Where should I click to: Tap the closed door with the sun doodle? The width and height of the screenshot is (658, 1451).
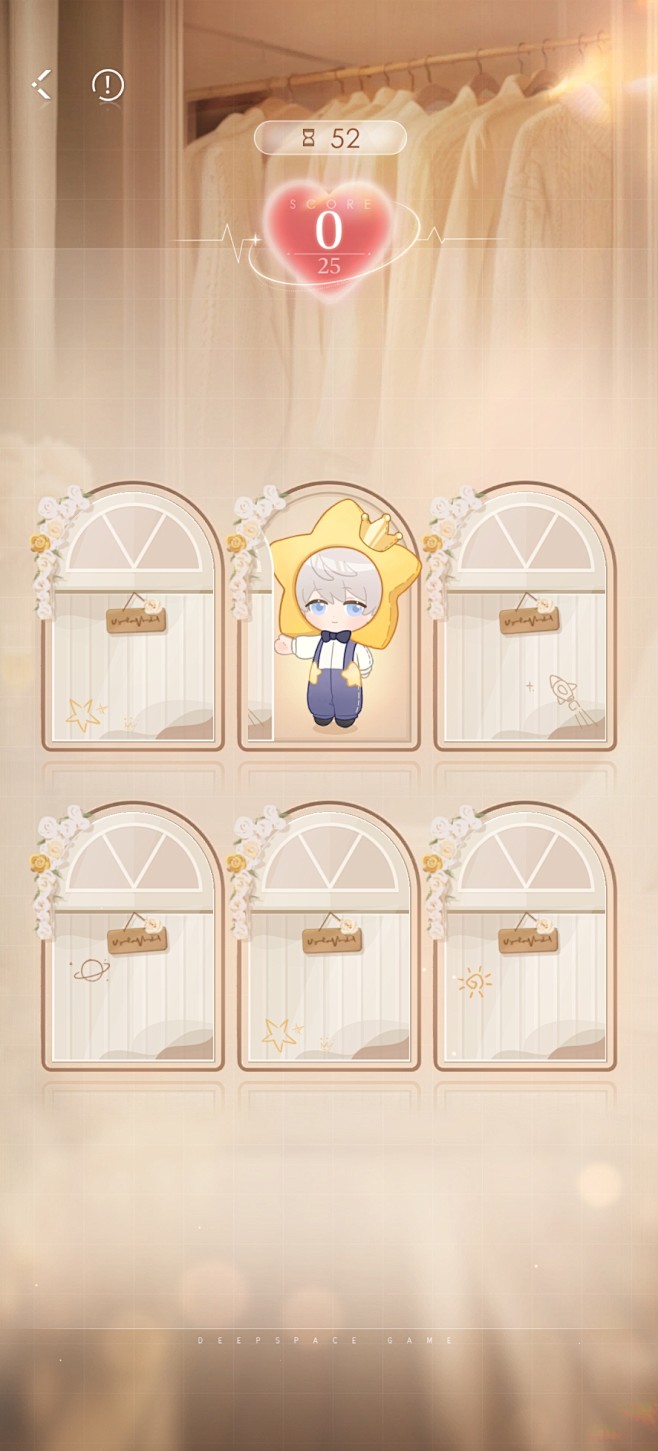(525, 936)
